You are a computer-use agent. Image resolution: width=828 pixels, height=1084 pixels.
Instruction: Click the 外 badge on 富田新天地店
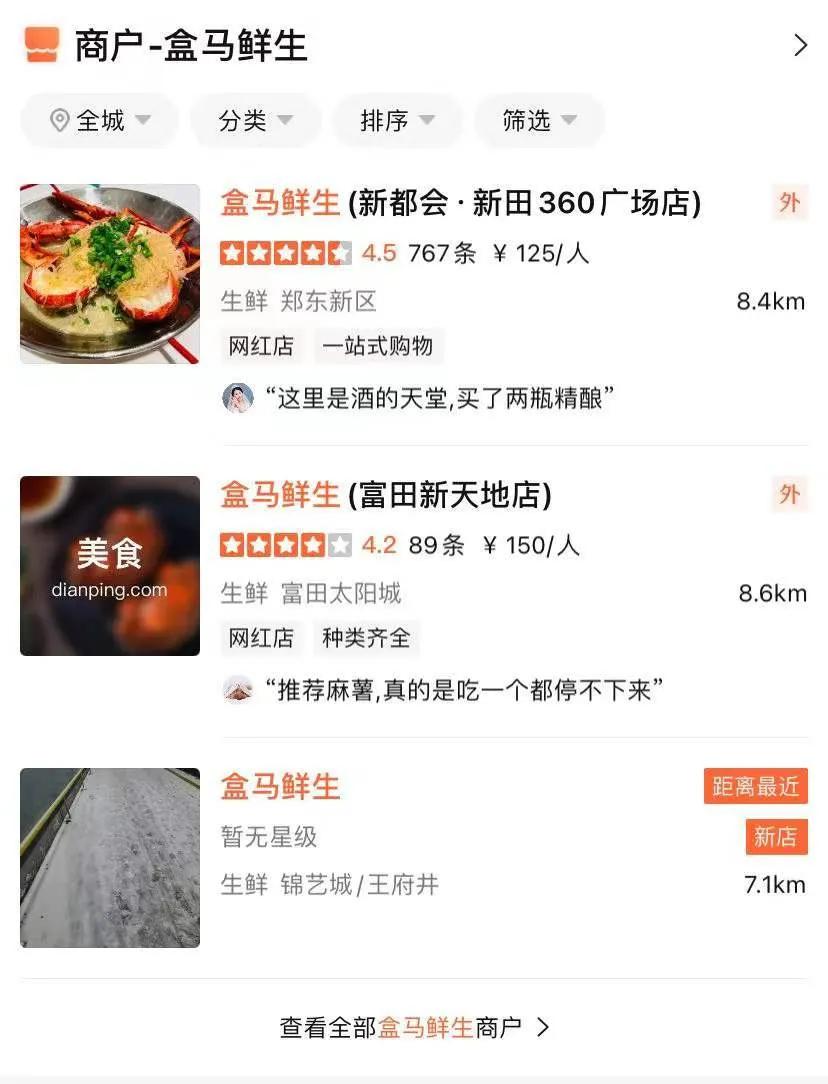[x=789, y=495]
